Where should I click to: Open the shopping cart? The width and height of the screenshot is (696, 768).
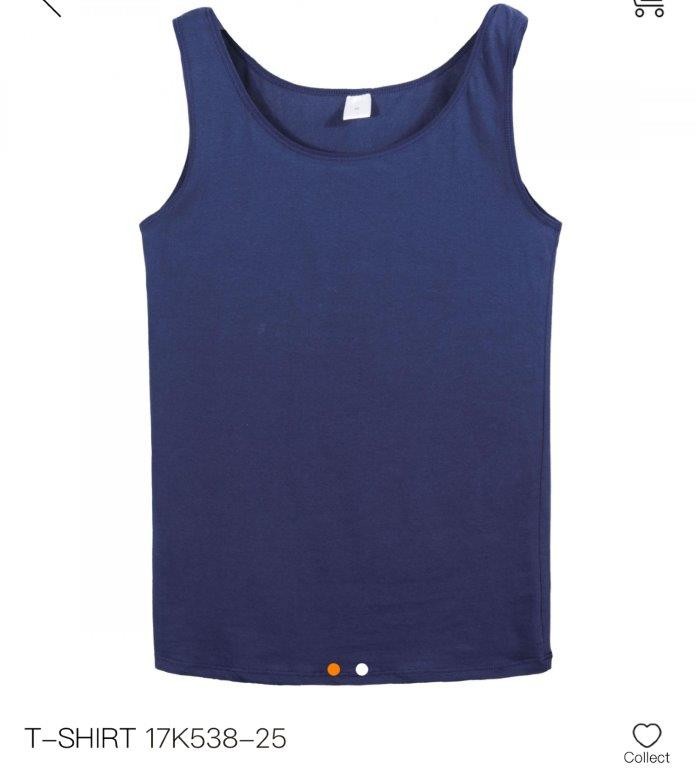648,8
